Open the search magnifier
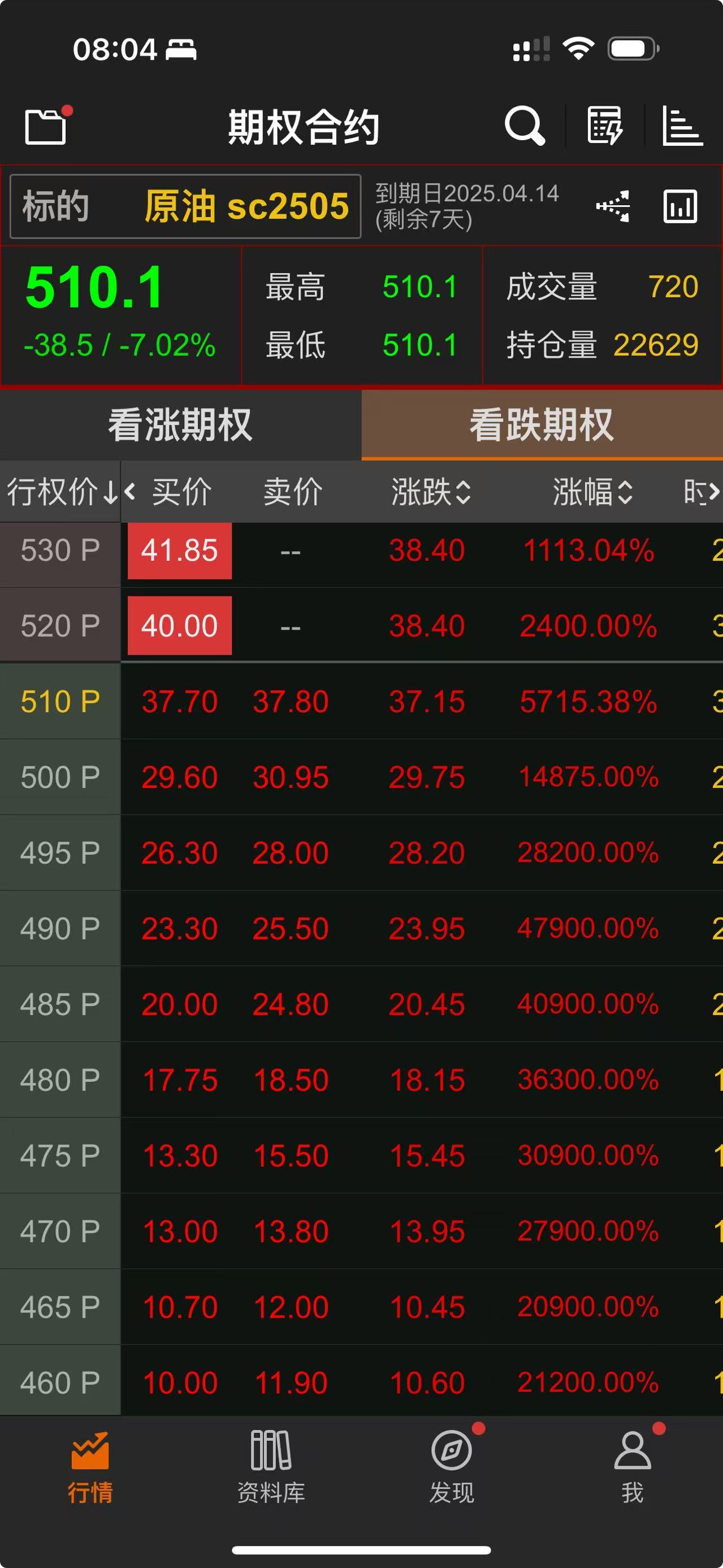Viewport: 723px width, 1568px height. 524,126
